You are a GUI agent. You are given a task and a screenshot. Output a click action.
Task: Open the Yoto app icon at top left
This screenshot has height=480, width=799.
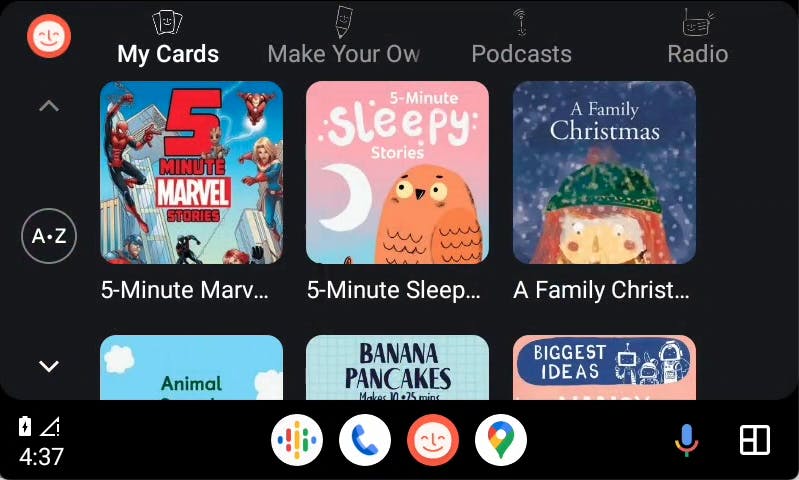pyautogui.click(x=49, y=37)
